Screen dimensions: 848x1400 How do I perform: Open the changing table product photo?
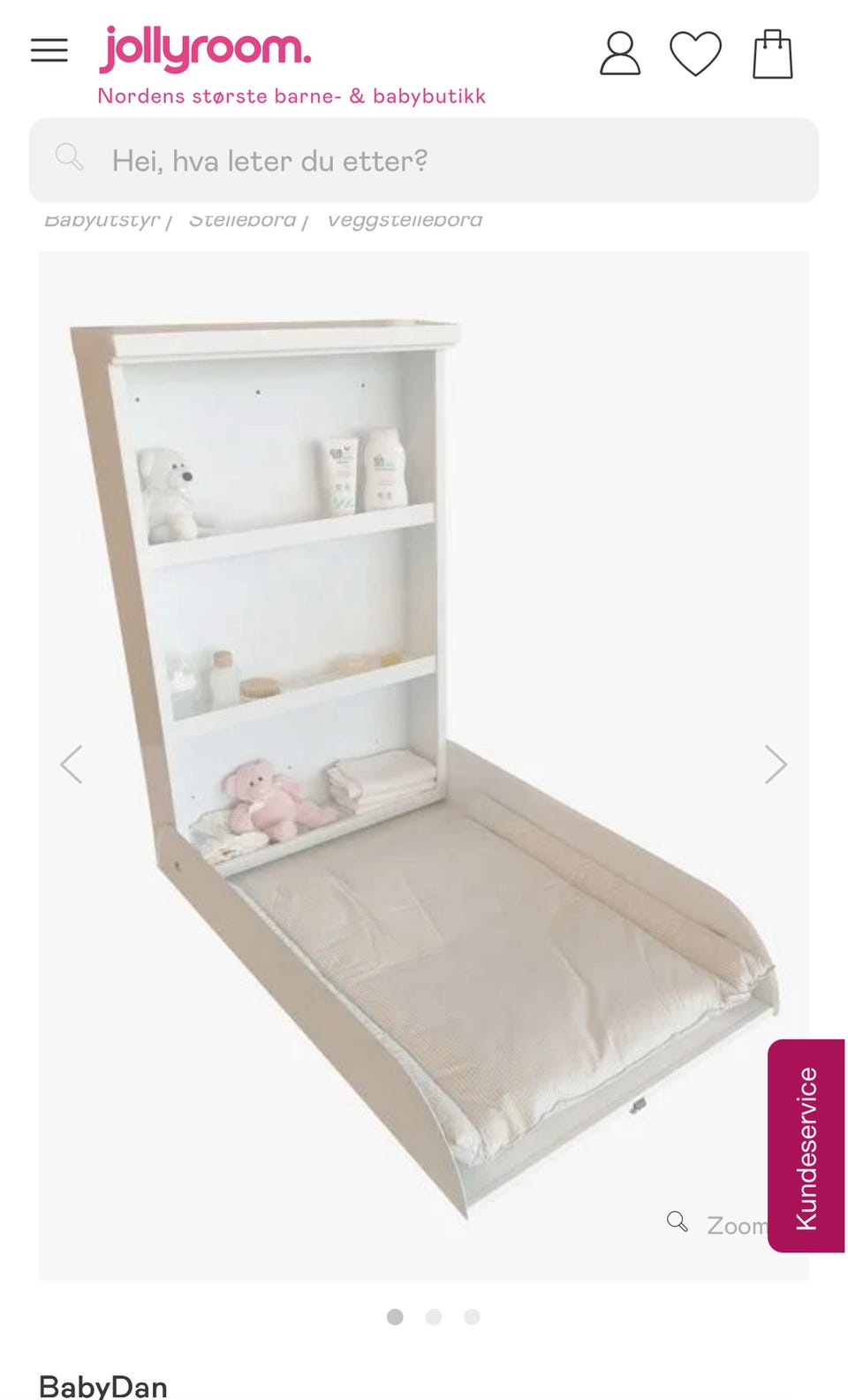(x=424, y=765)
